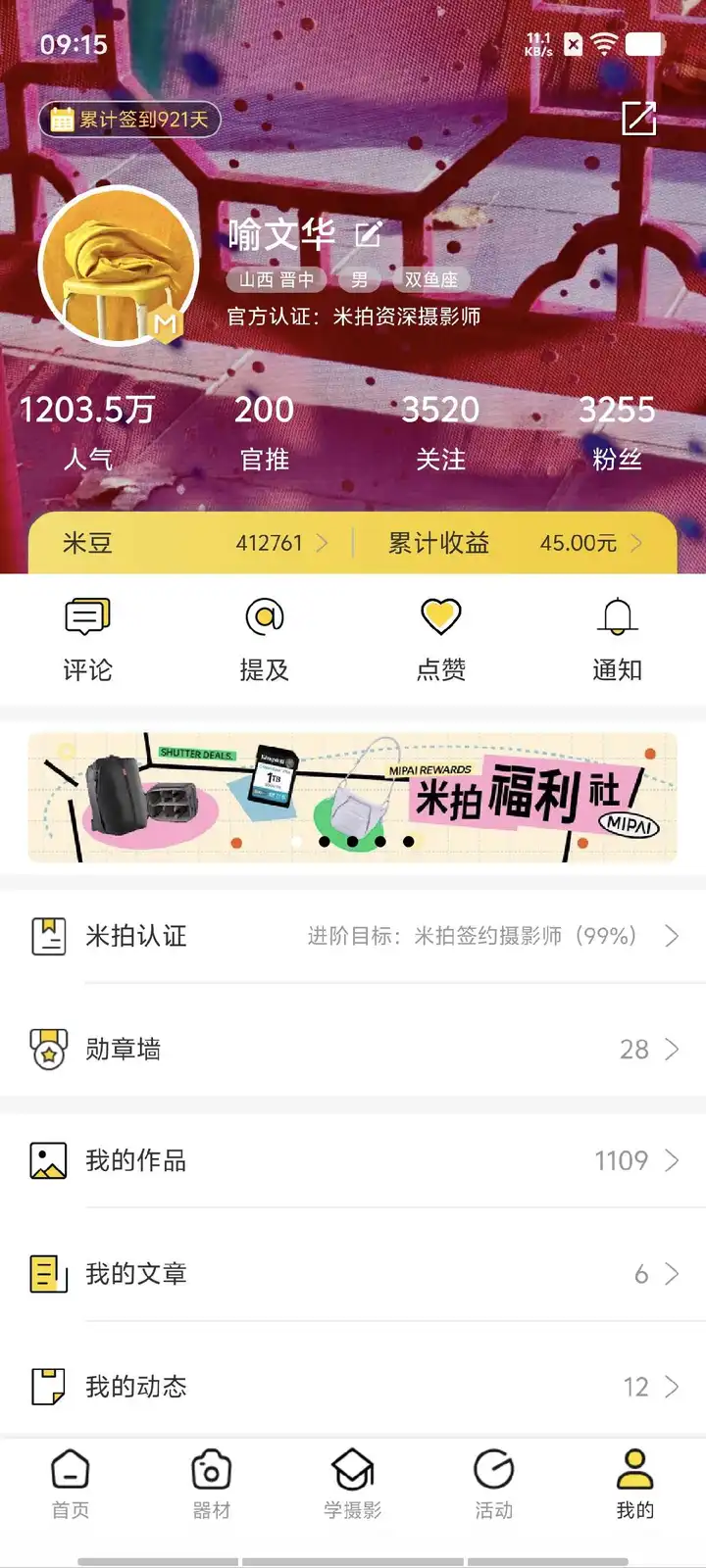706x1568 pixels.
Task: Tap the share icon on the profile header
Action: point(638,119)
